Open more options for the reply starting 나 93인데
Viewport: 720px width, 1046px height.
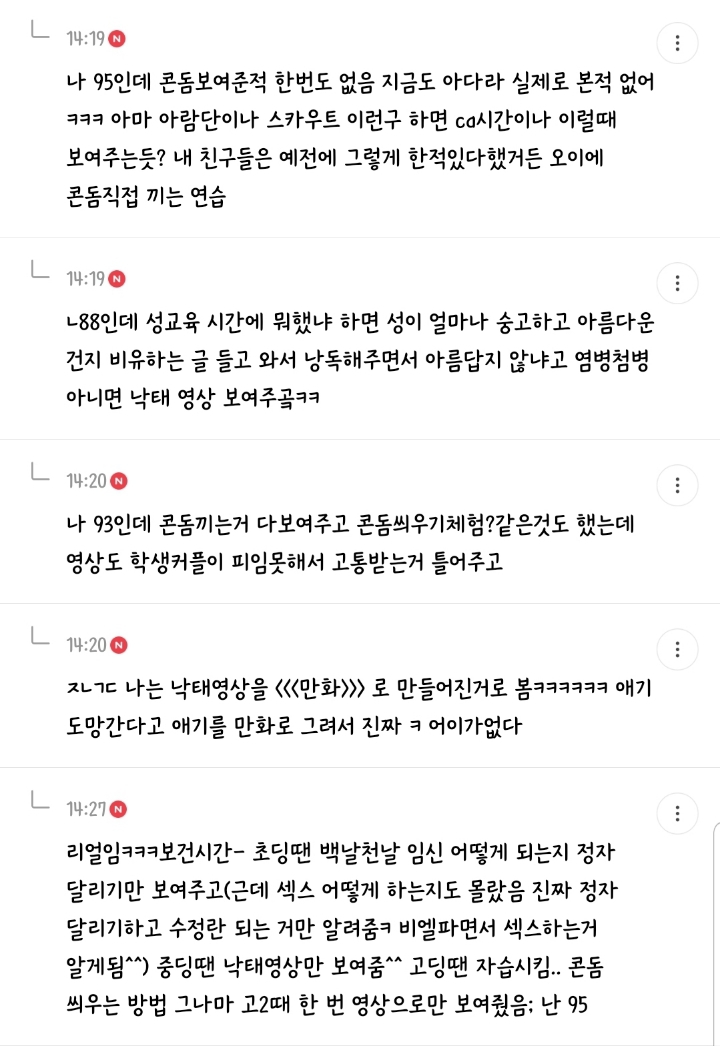(x=677, y=485)
